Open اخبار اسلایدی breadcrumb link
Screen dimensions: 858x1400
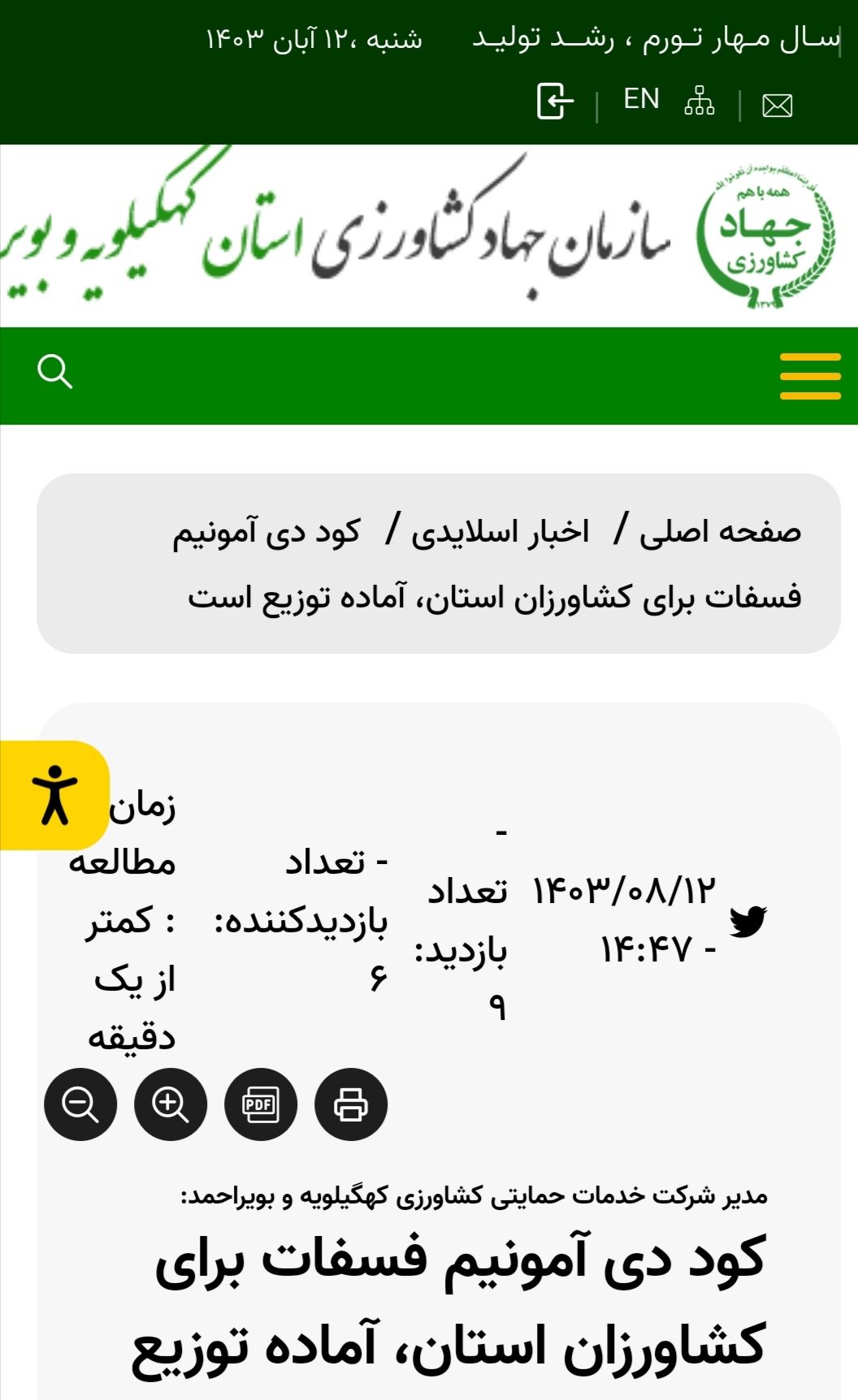[500, 532]
